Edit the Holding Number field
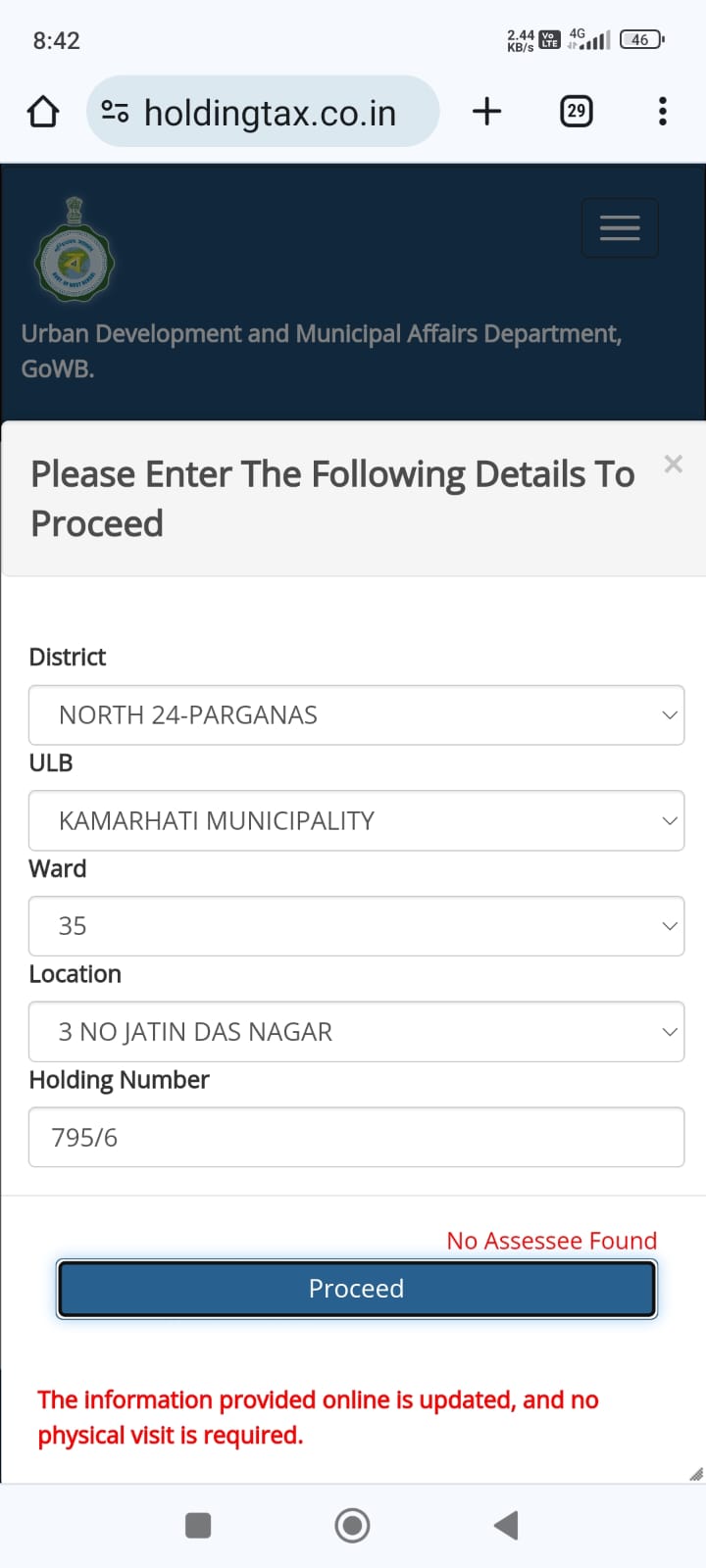Screen dimensions: 706x1568 point(357,1138)
